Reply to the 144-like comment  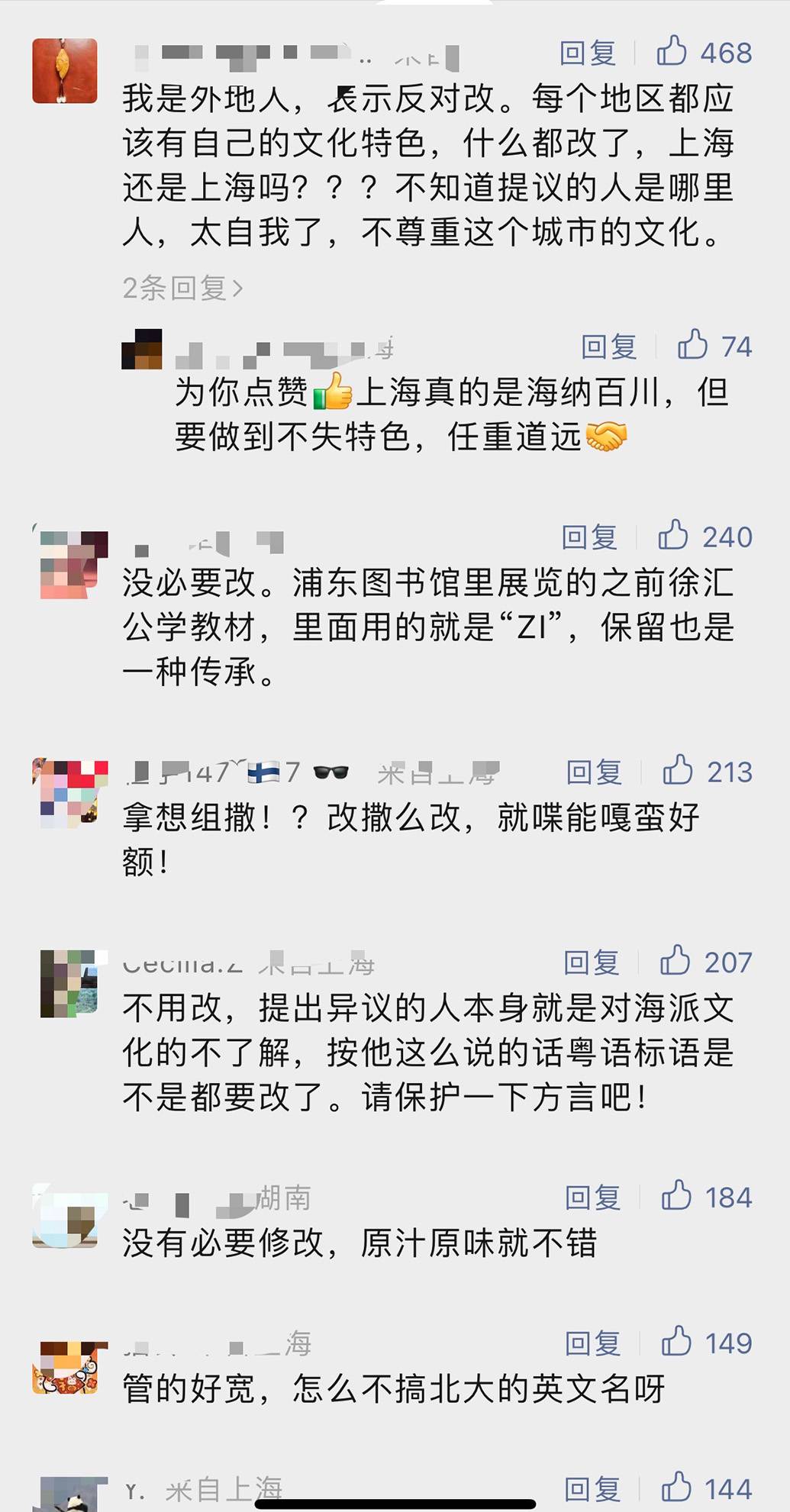(x=593, y=1489)
